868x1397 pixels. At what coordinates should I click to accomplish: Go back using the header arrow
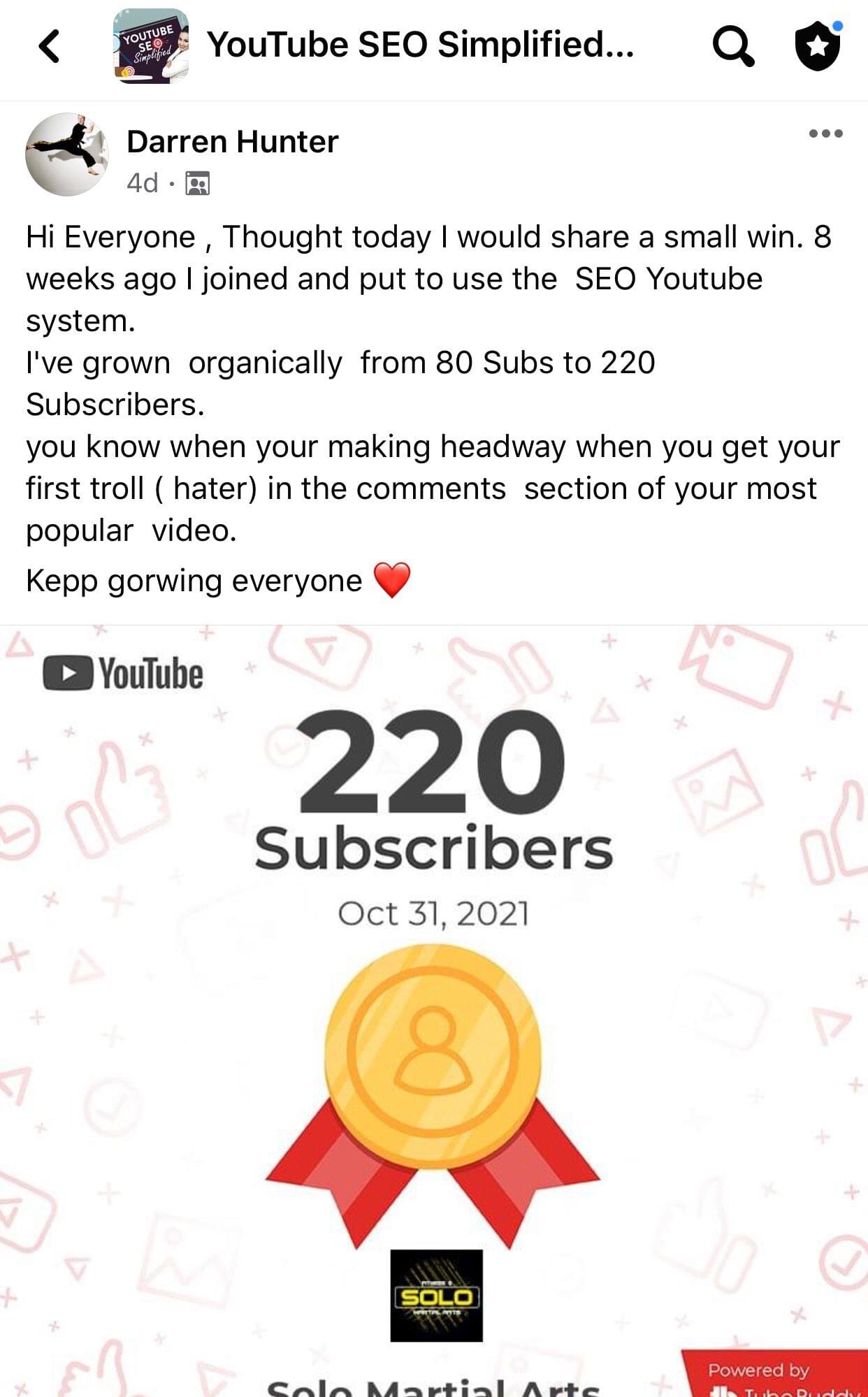point(50,46)
